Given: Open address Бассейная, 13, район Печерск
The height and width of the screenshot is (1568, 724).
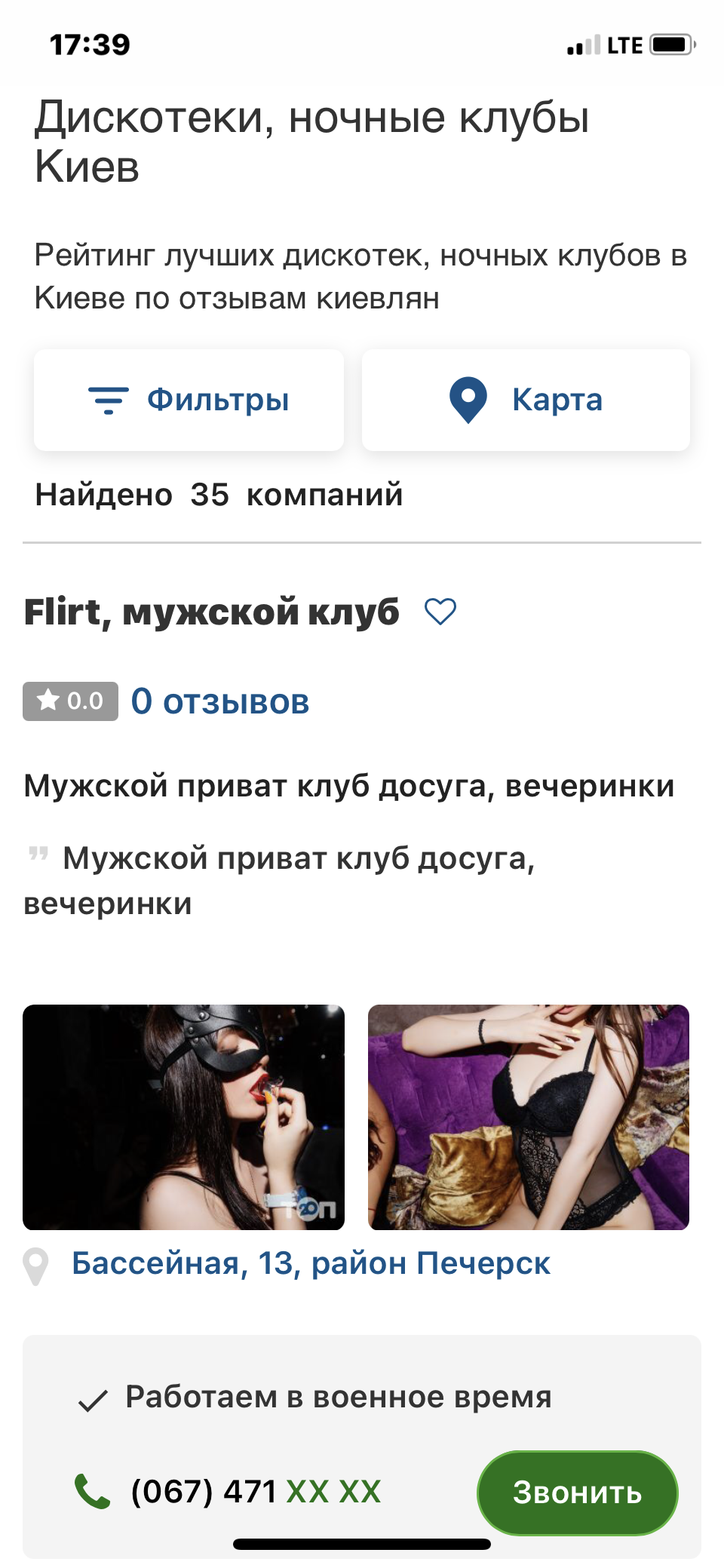Looking at the screenshot, I should (311, 1263).
